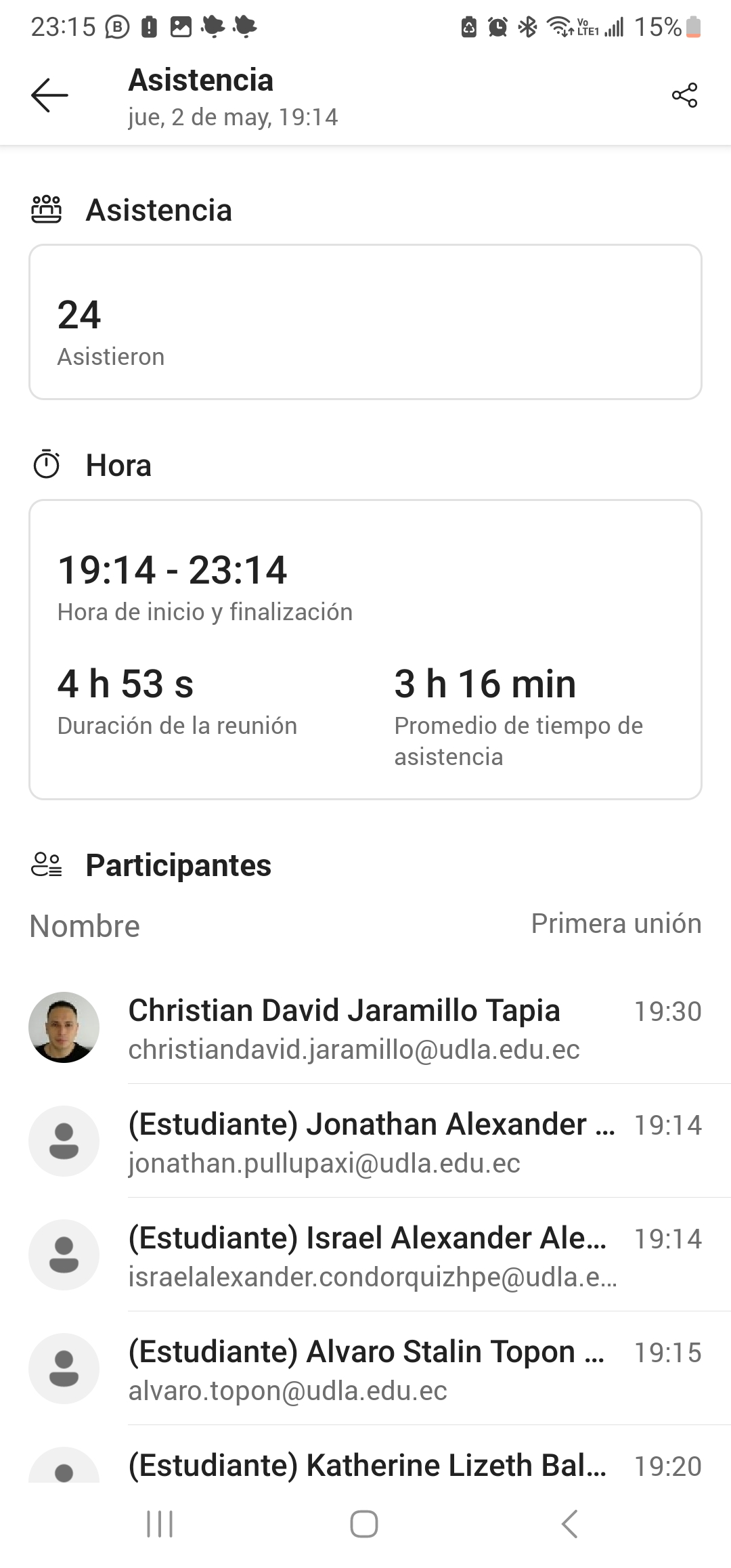
Task: Go back using the top arrow
Action: (x=49, y=95)
